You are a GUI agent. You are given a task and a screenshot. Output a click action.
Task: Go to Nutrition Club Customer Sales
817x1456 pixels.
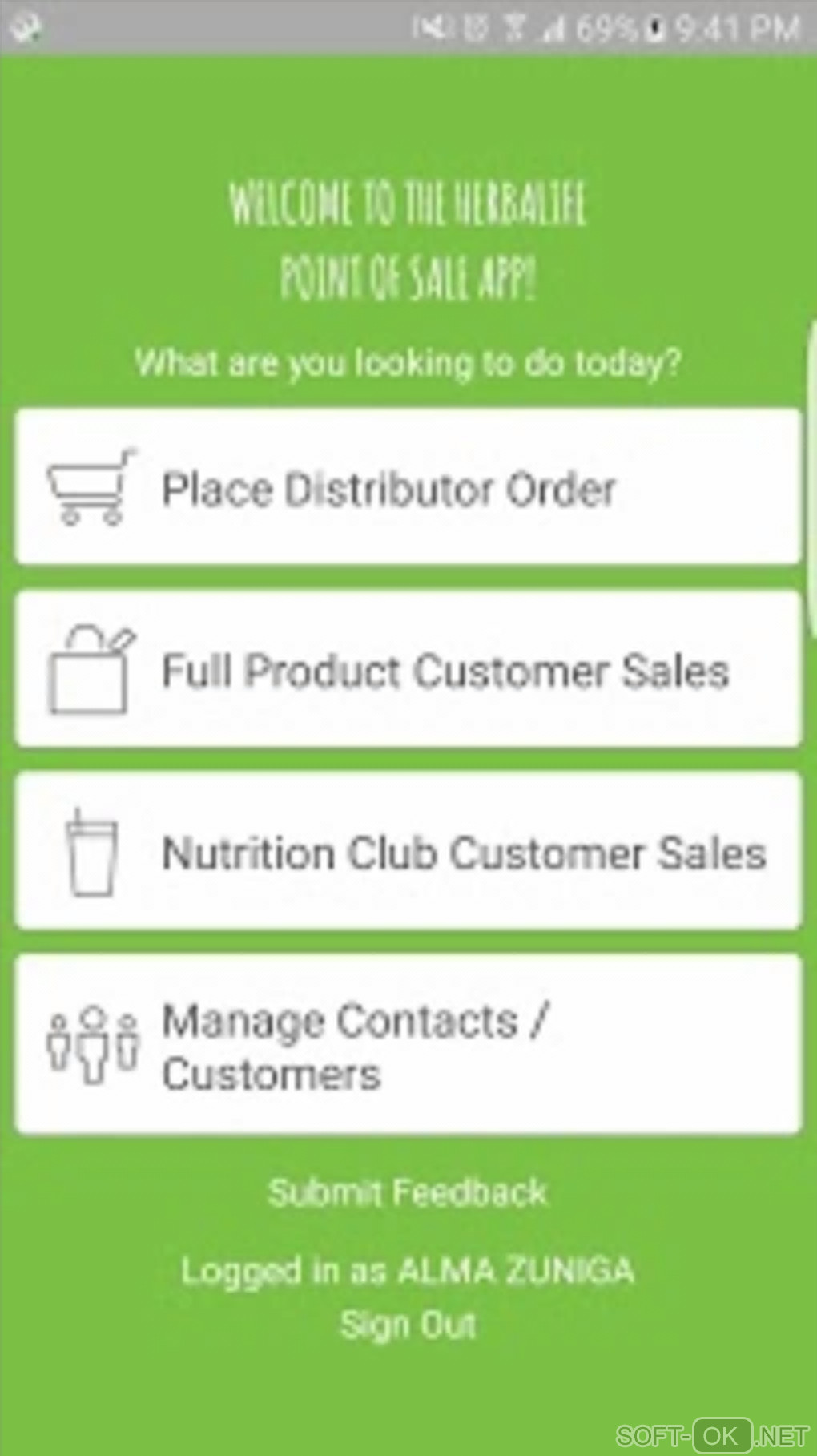[x=408, y=851]
